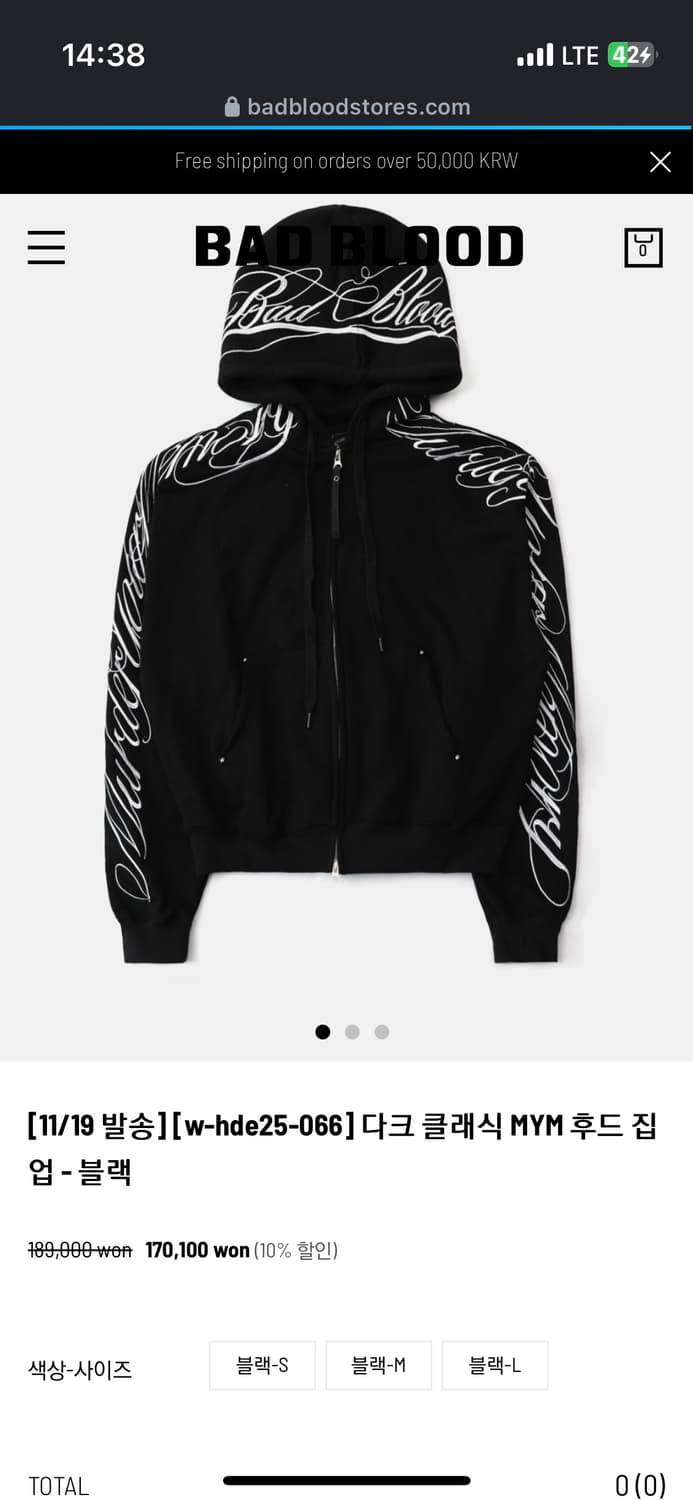Viewport: 693px width, 1500px height.
Task: Open the shopping cart
Action: click(x=643, y=248)
